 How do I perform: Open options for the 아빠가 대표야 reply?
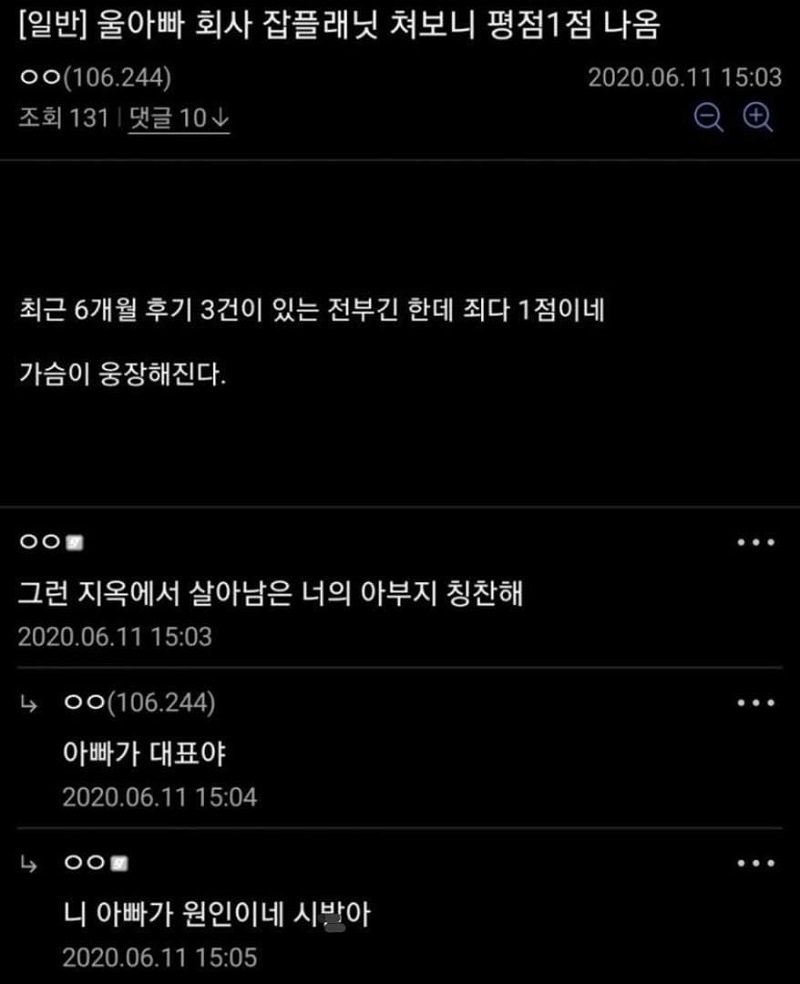(755, 703)
